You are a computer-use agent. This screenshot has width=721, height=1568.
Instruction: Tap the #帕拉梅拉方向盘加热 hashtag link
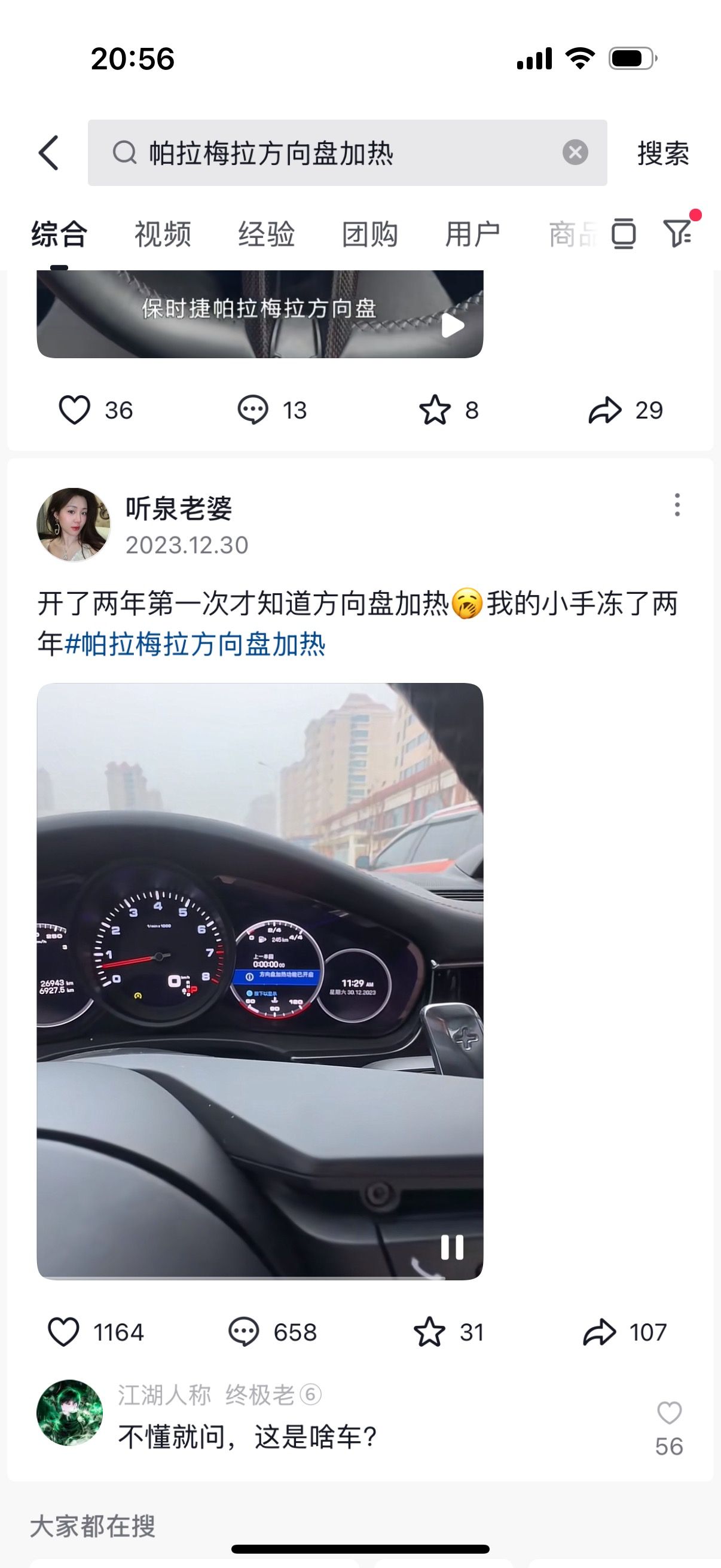[195, 644]
